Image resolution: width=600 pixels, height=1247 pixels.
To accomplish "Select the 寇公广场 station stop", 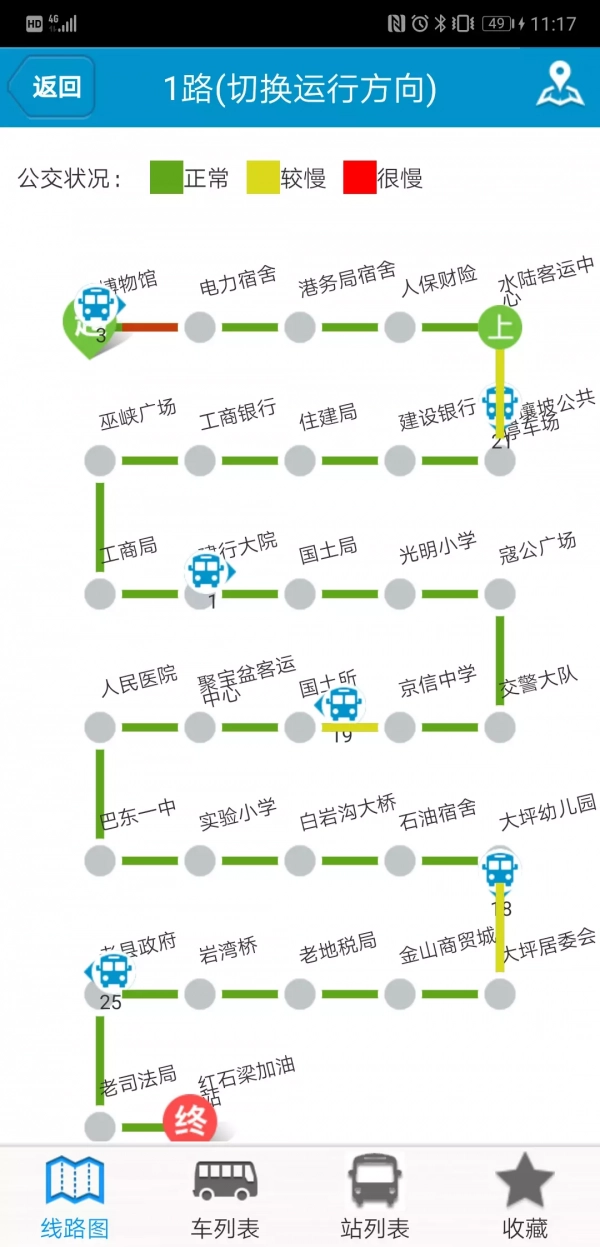I will coord(499,594).
